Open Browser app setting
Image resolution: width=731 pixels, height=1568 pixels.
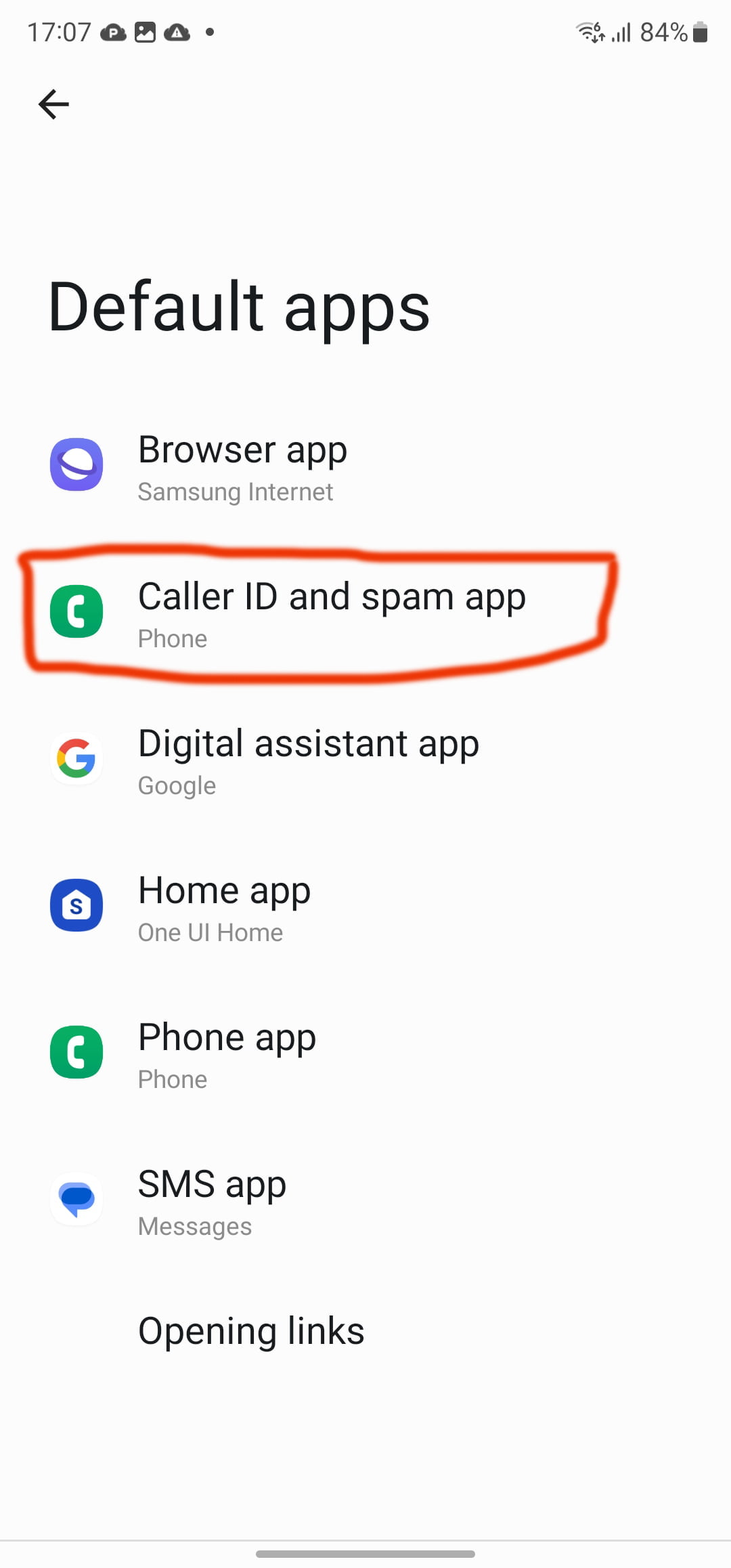[x=242, y=466]
